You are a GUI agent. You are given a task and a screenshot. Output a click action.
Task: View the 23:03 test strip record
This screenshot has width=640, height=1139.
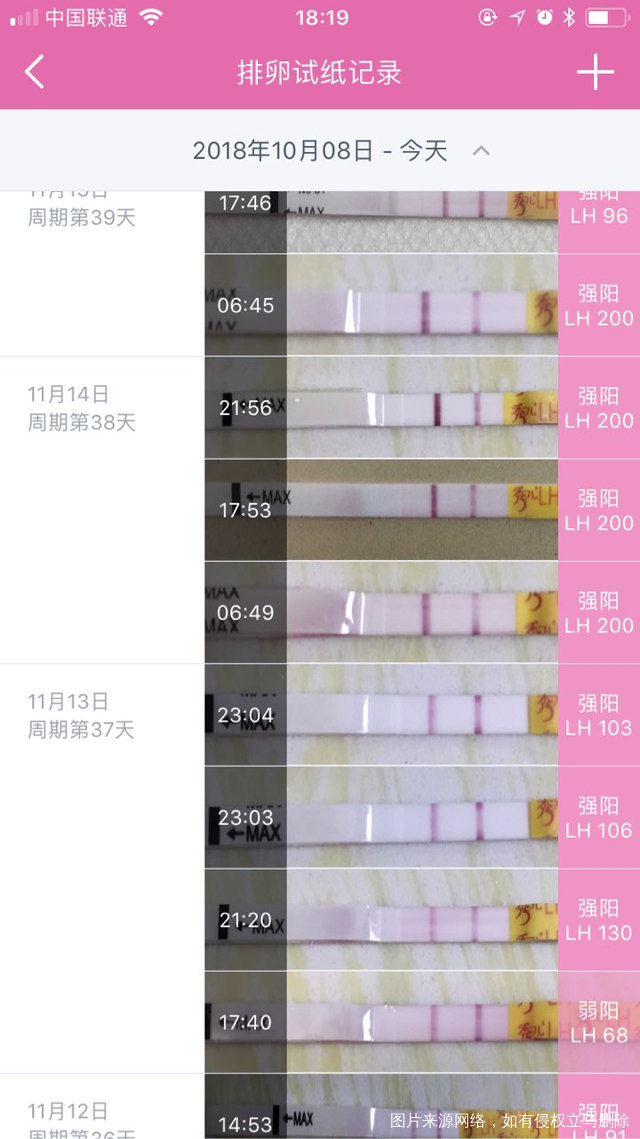[420, 817]
